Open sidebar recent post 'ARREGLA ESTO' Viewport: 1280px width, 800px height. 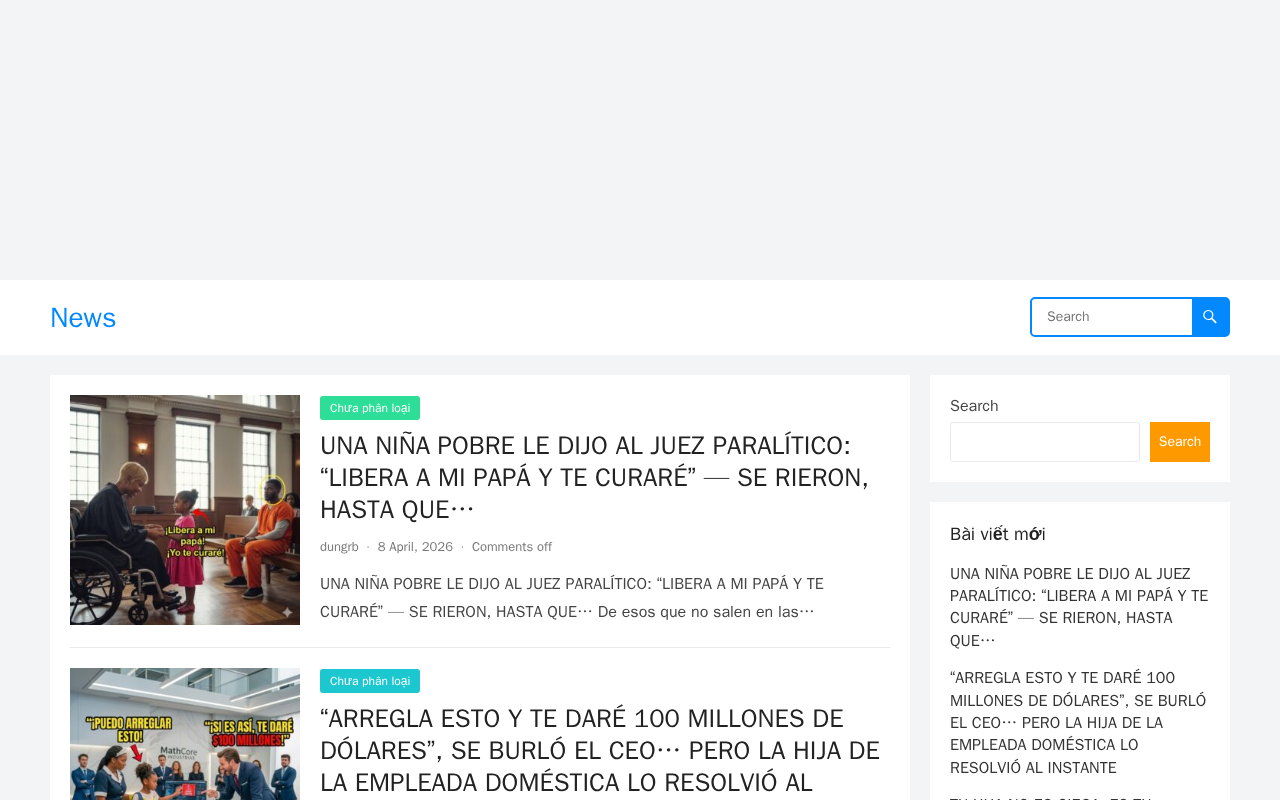(x=1078, y=723)
